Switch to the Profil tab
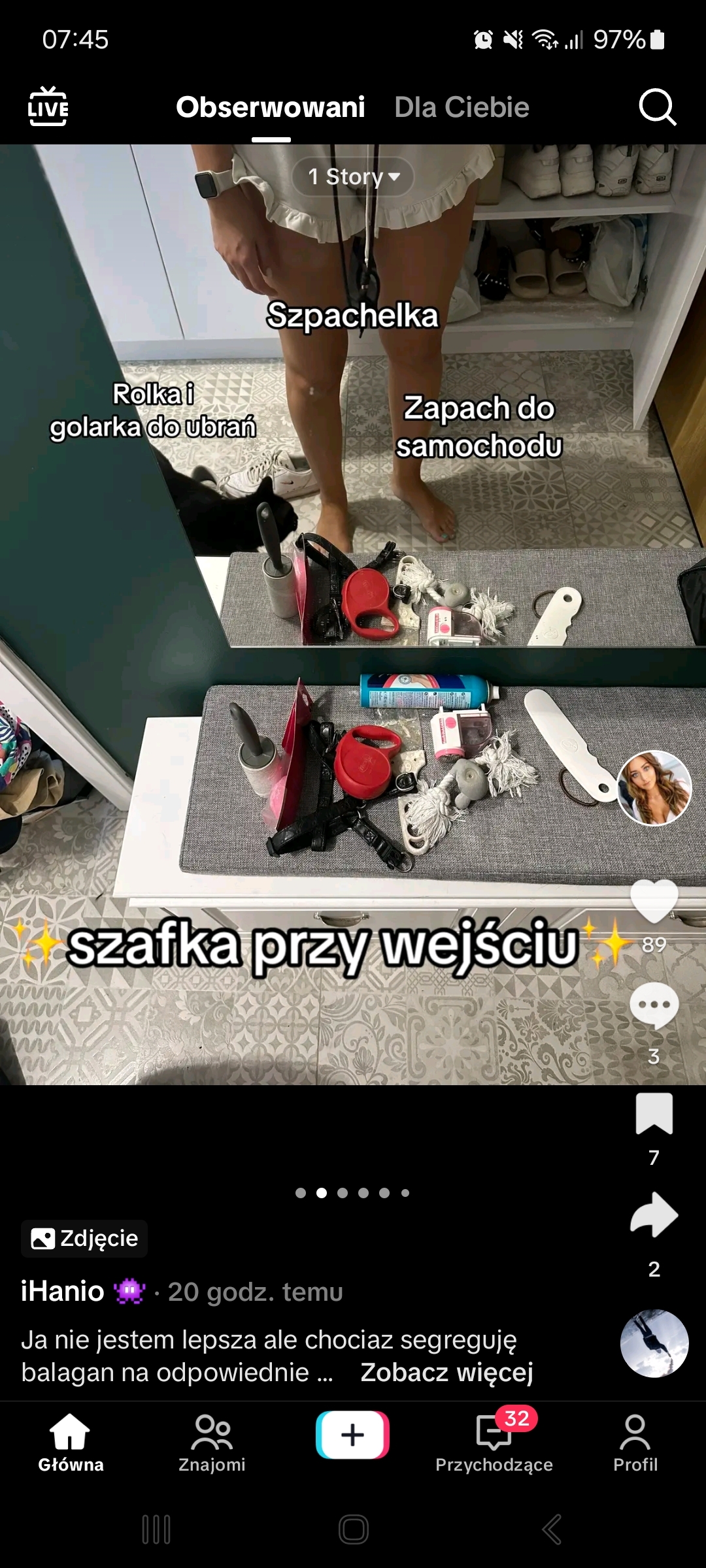This screenshot has width=706, height=1568. click(x=635, y=1443)
